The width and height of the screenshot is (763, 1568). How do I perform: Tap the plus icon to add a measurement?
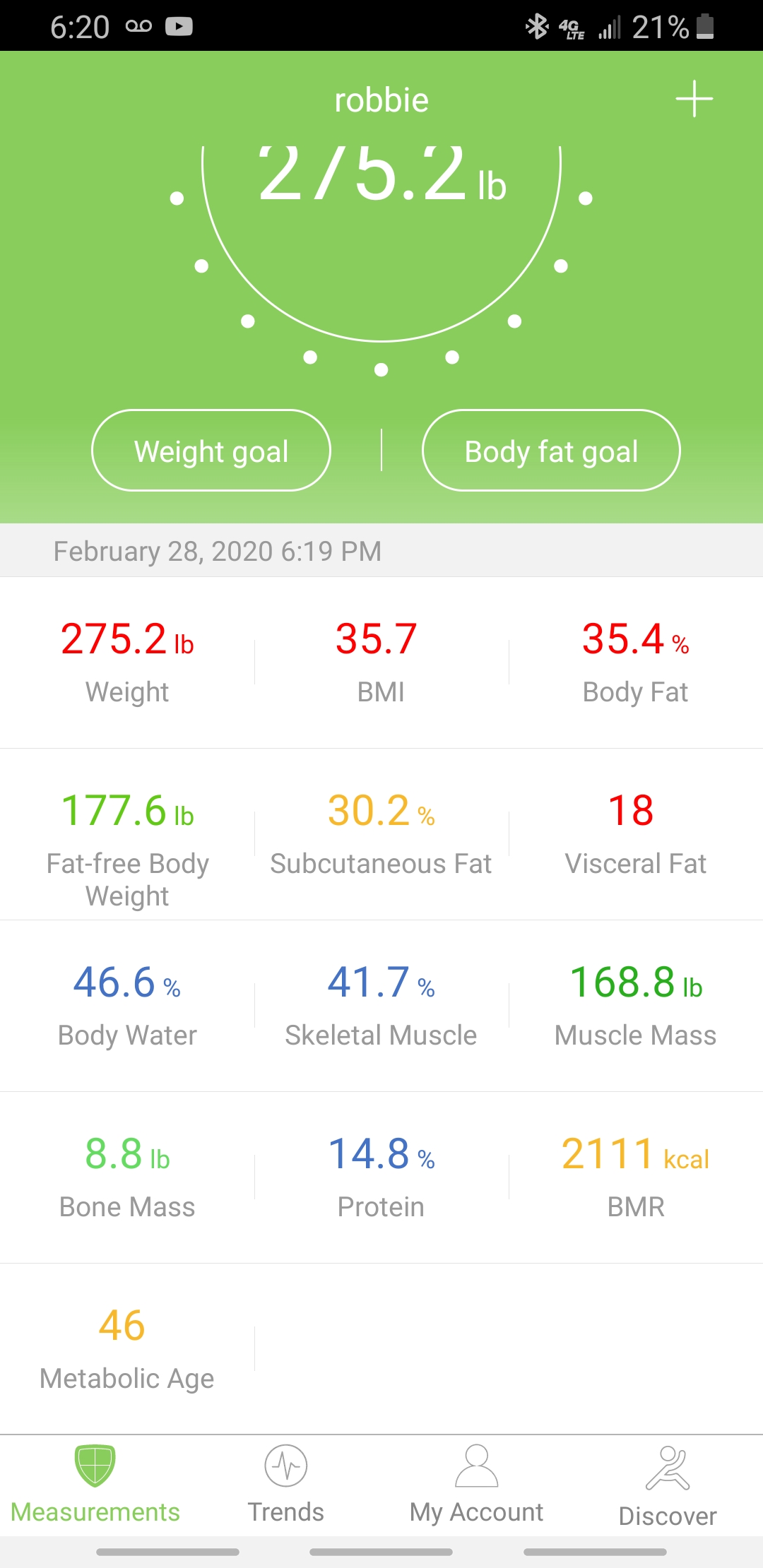point(695,99)
